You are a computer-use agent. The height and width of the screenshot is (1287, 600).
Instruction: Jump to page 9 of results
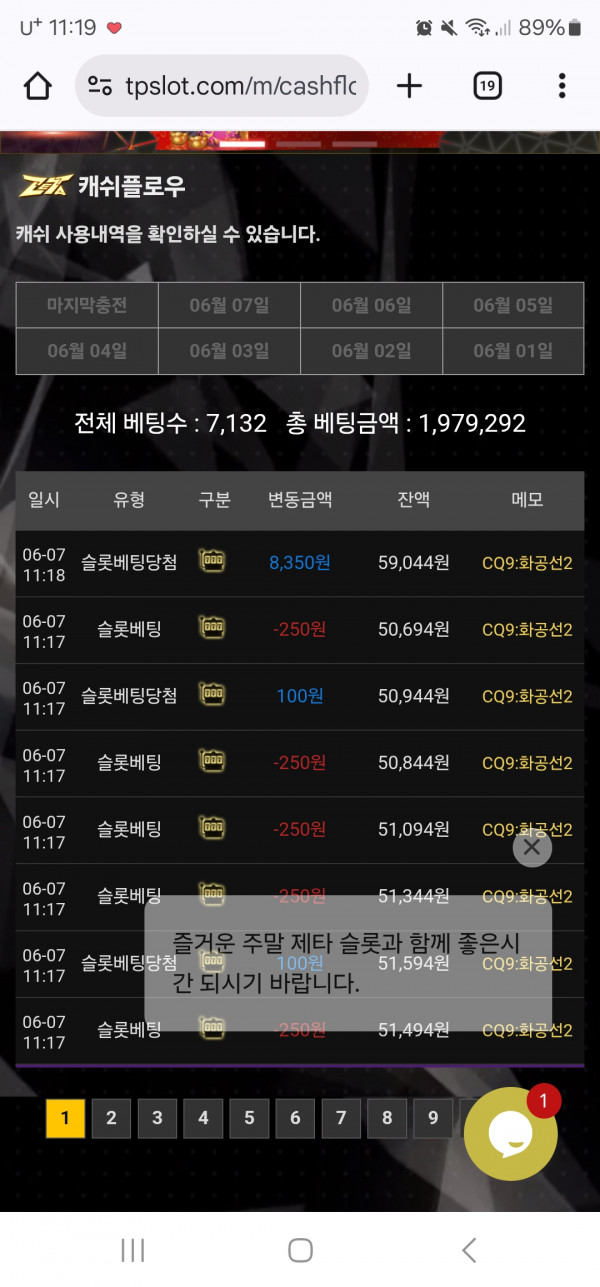coord(432,1118)
